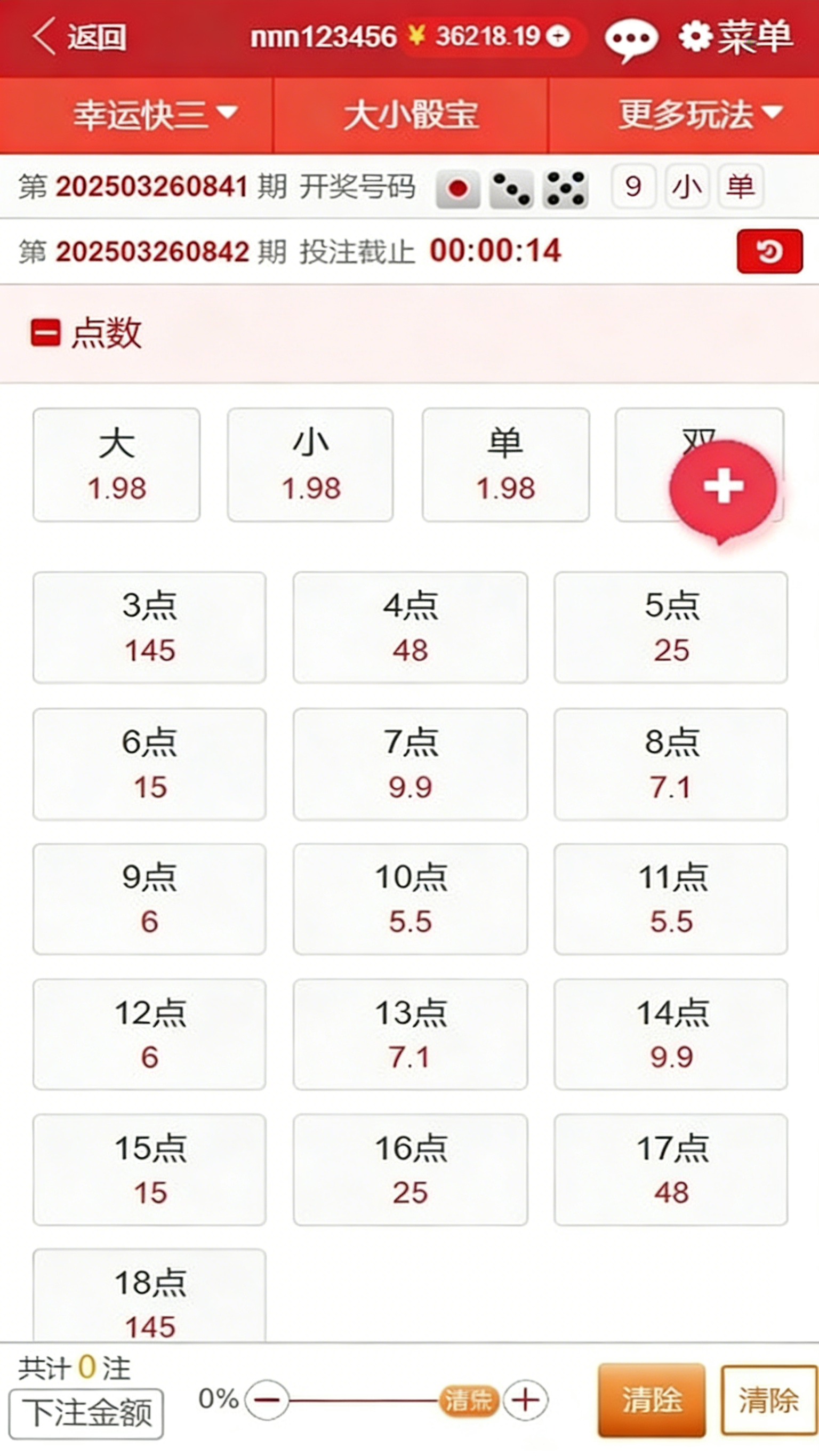Decrease the percentage with the minus button
This screenshot has height=1456, width=819.
[x=267, y=1400]
